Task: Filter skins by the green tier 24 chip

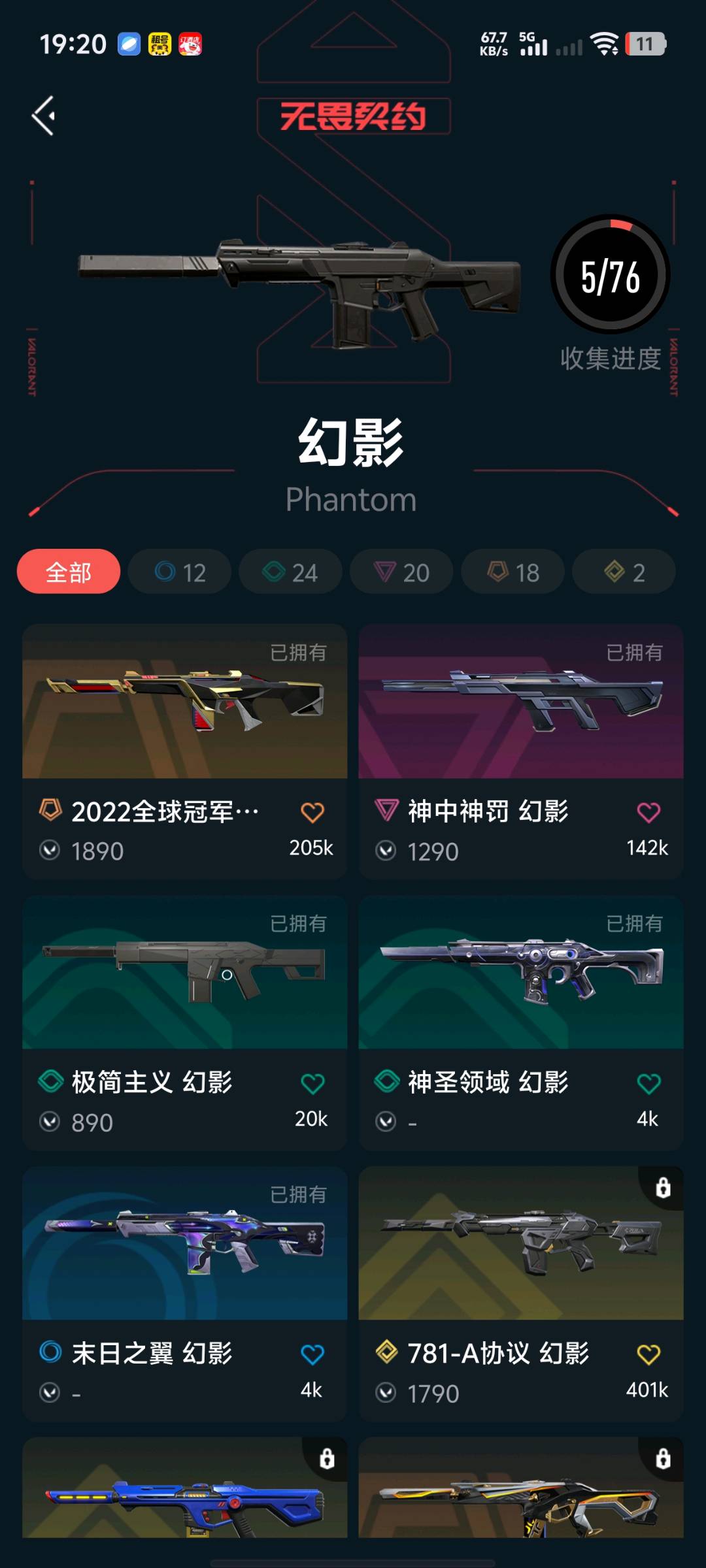Action: coord(290,572)
